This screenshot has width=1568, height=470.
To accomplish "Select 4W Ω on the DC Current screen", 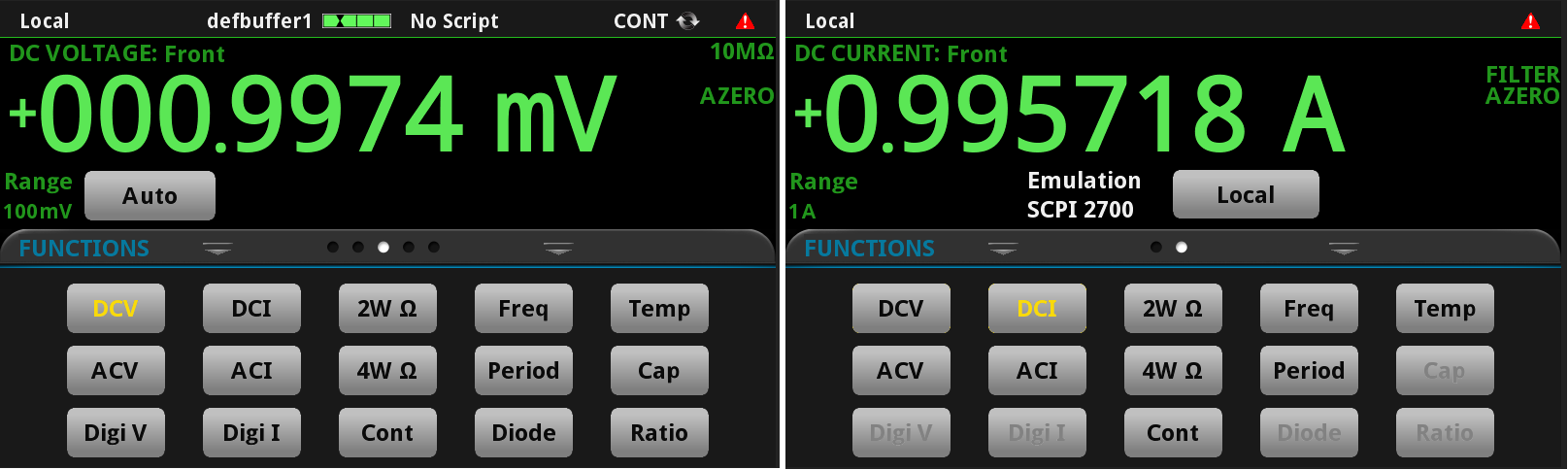I will pyautogui.click(x=1172, y=371).
